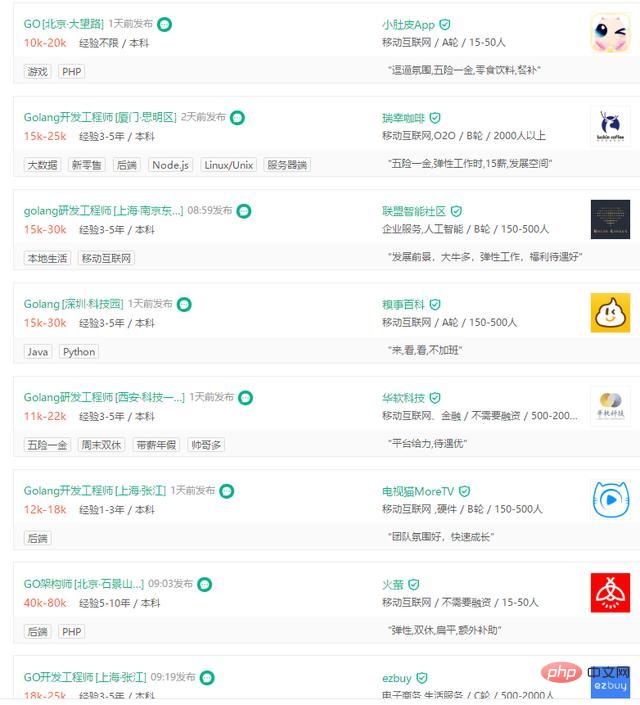
Task: Message the recruiter for GO架构师 job
Action: click(x=205, y=584)
